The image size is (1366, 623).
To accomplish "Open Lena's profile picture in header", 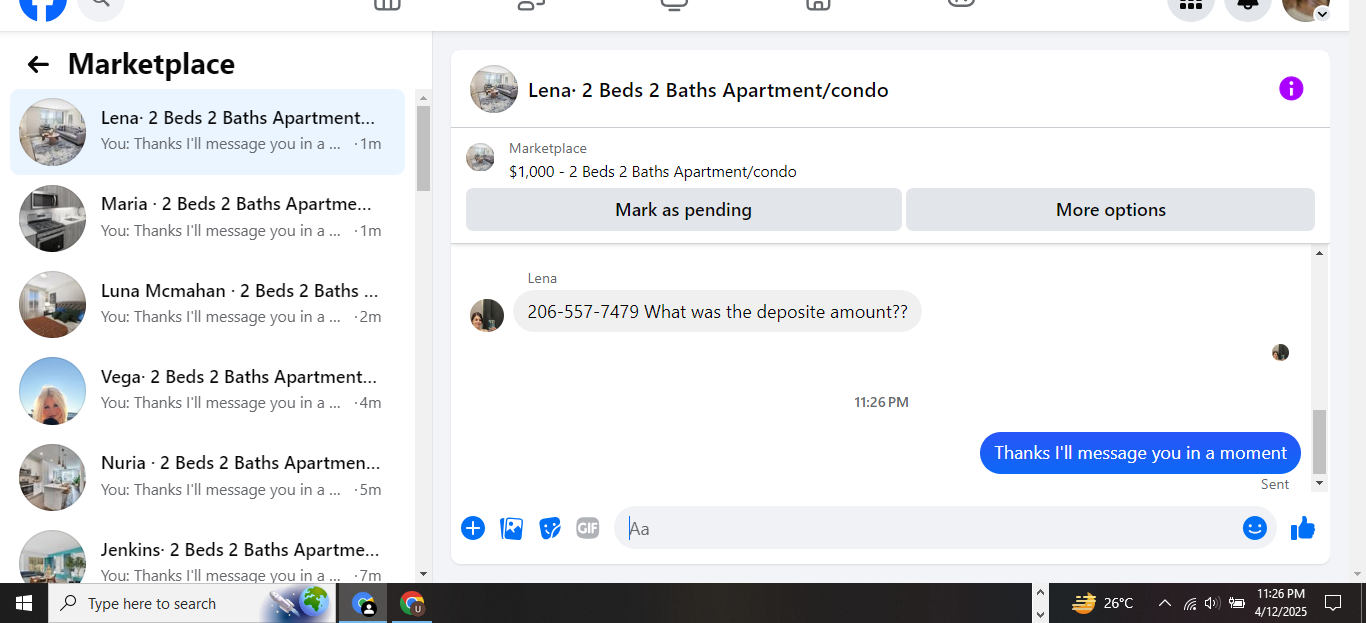I will pyautogui.click(x=494, y=89).
